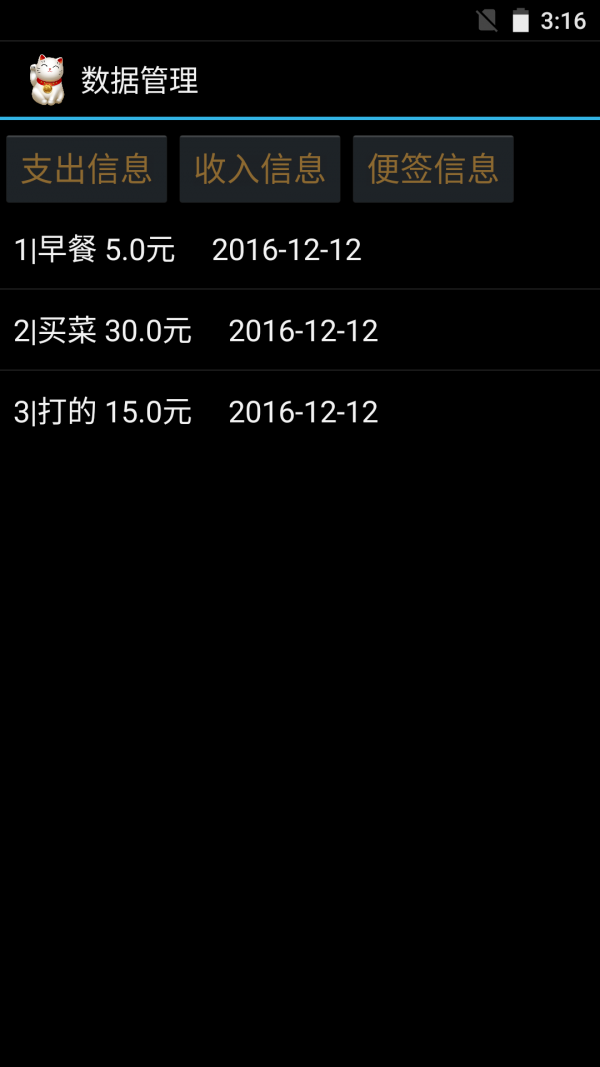600x1067 pixels.
Task: Tap the 支出信息 button
Action: 86,169
